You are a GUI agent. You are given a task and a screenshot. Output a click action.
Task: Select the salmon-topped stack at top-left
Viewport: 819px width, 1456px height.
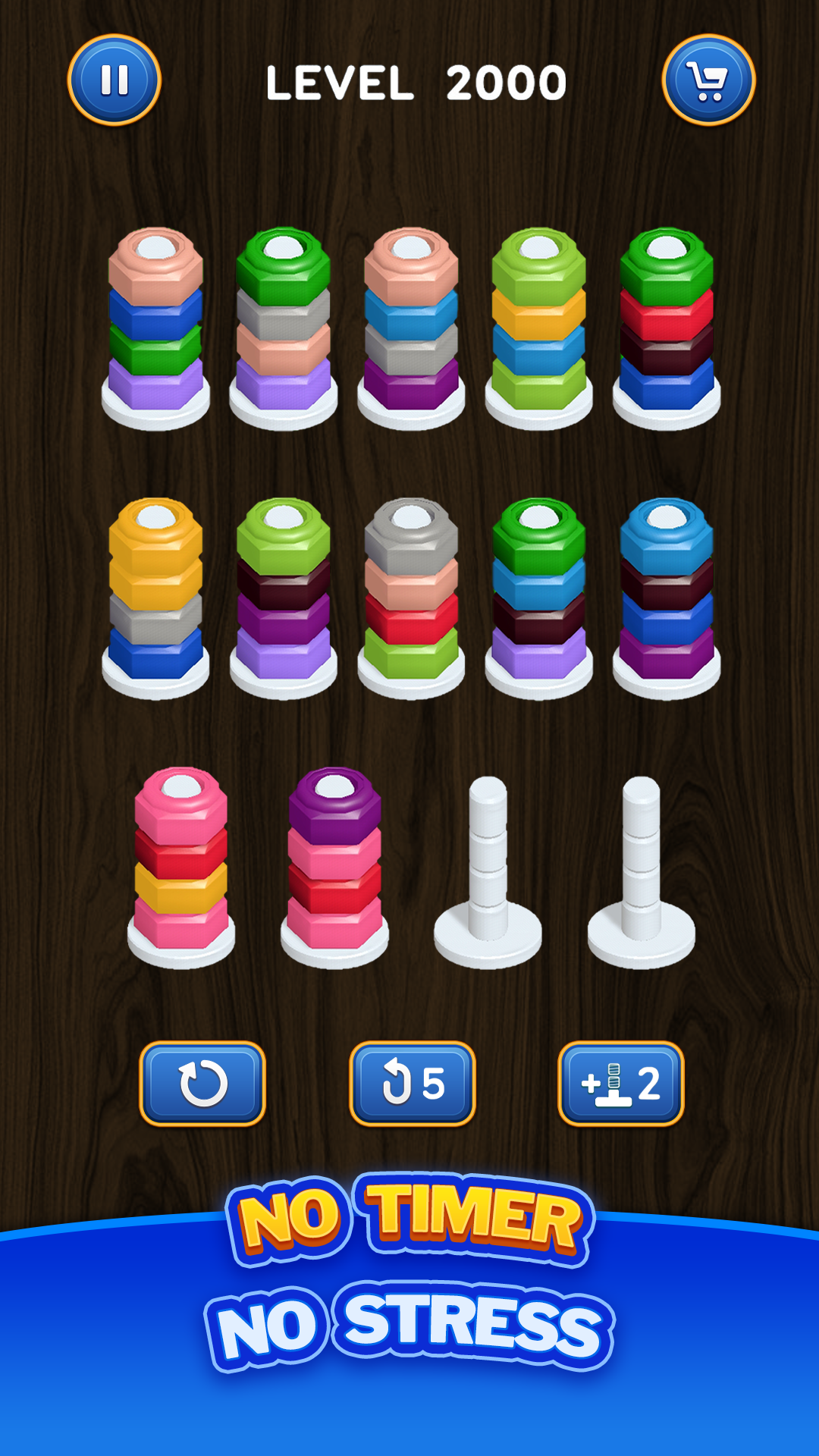point(155,318)
